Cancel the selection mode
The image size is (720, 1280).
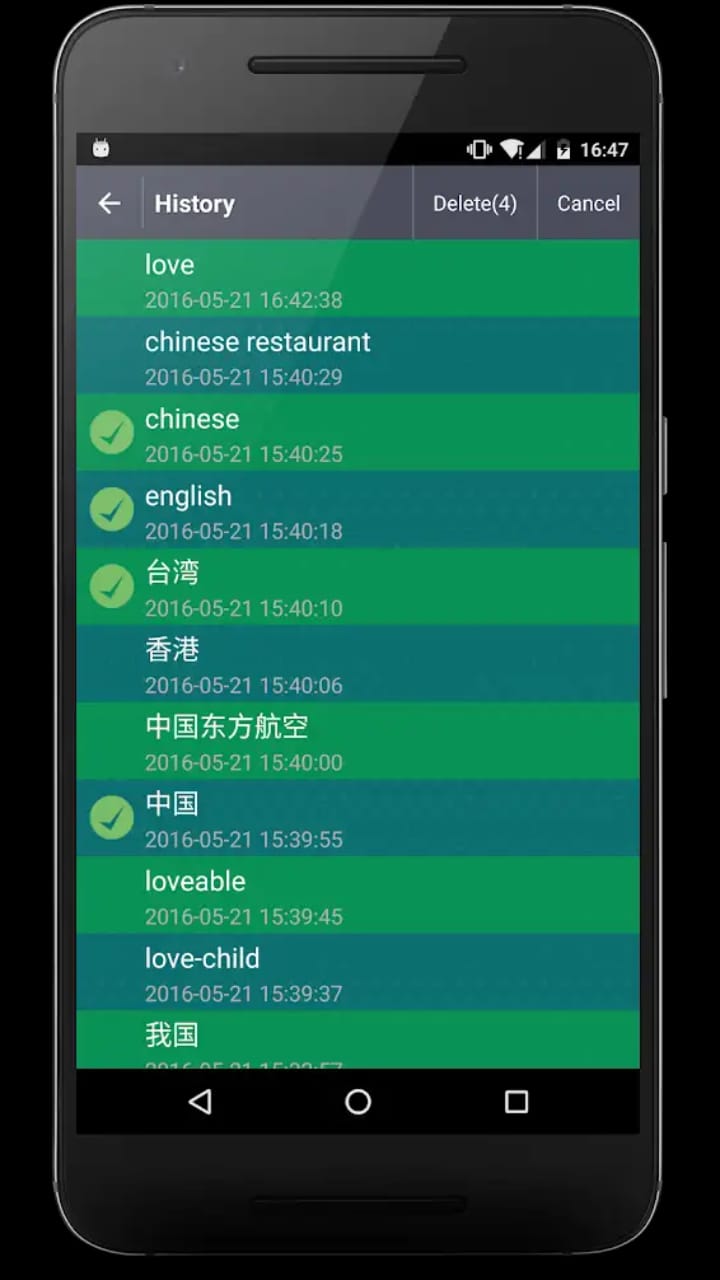pyautogui.click(x=588, y=203)
